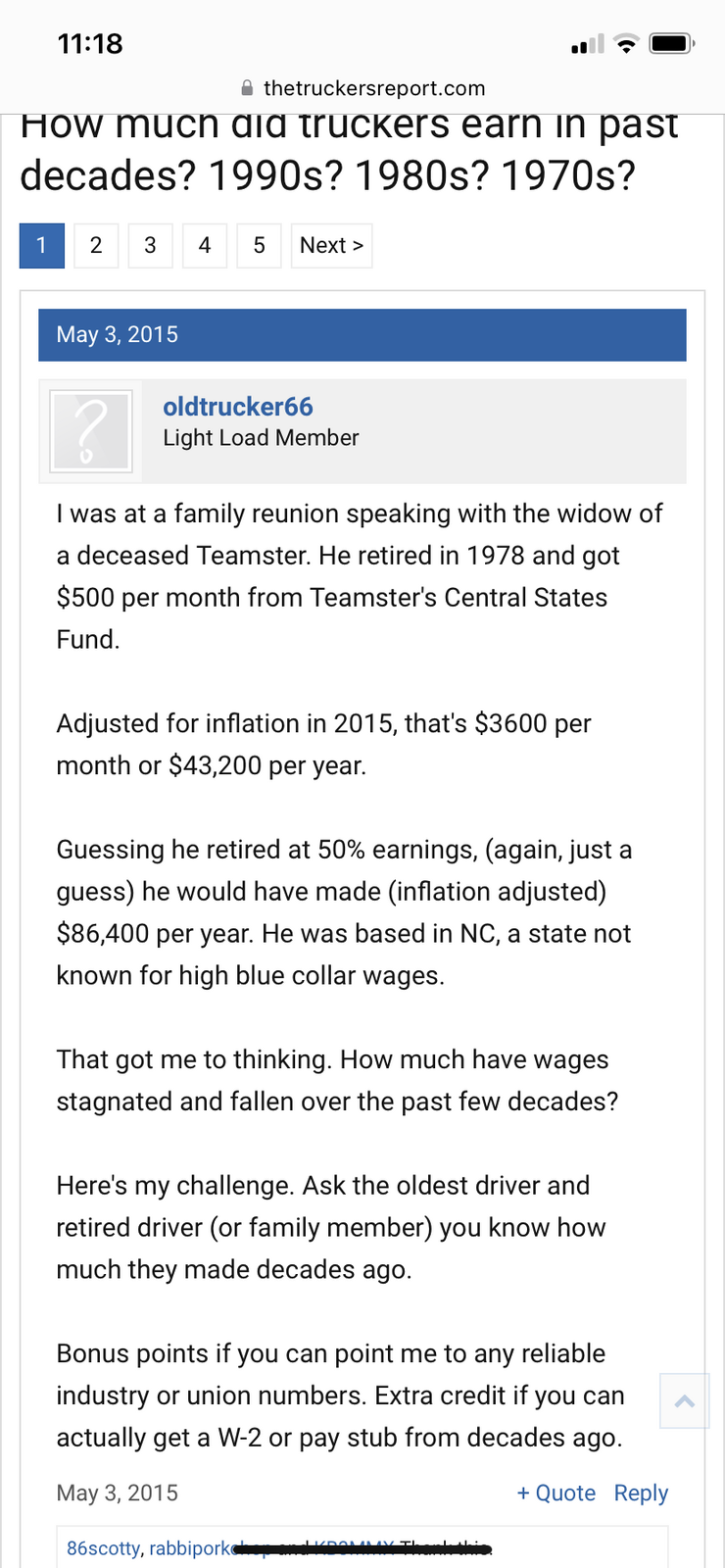Tap the thetruckersreport.com address bar
Viewport: 725px width, 1568px height.
coord(362,88)
